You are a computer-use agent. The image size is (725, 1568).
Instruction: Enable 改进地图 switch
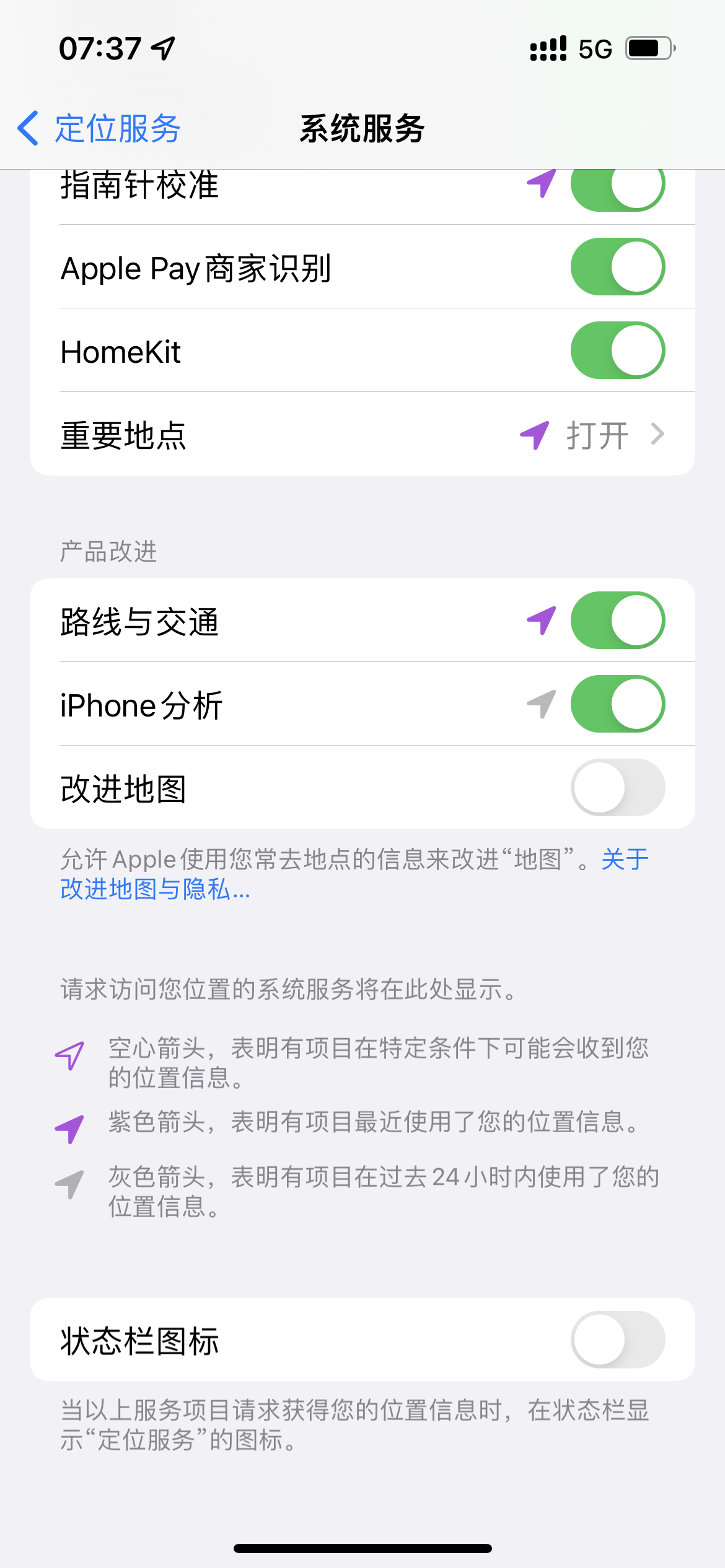coord(617,788)
